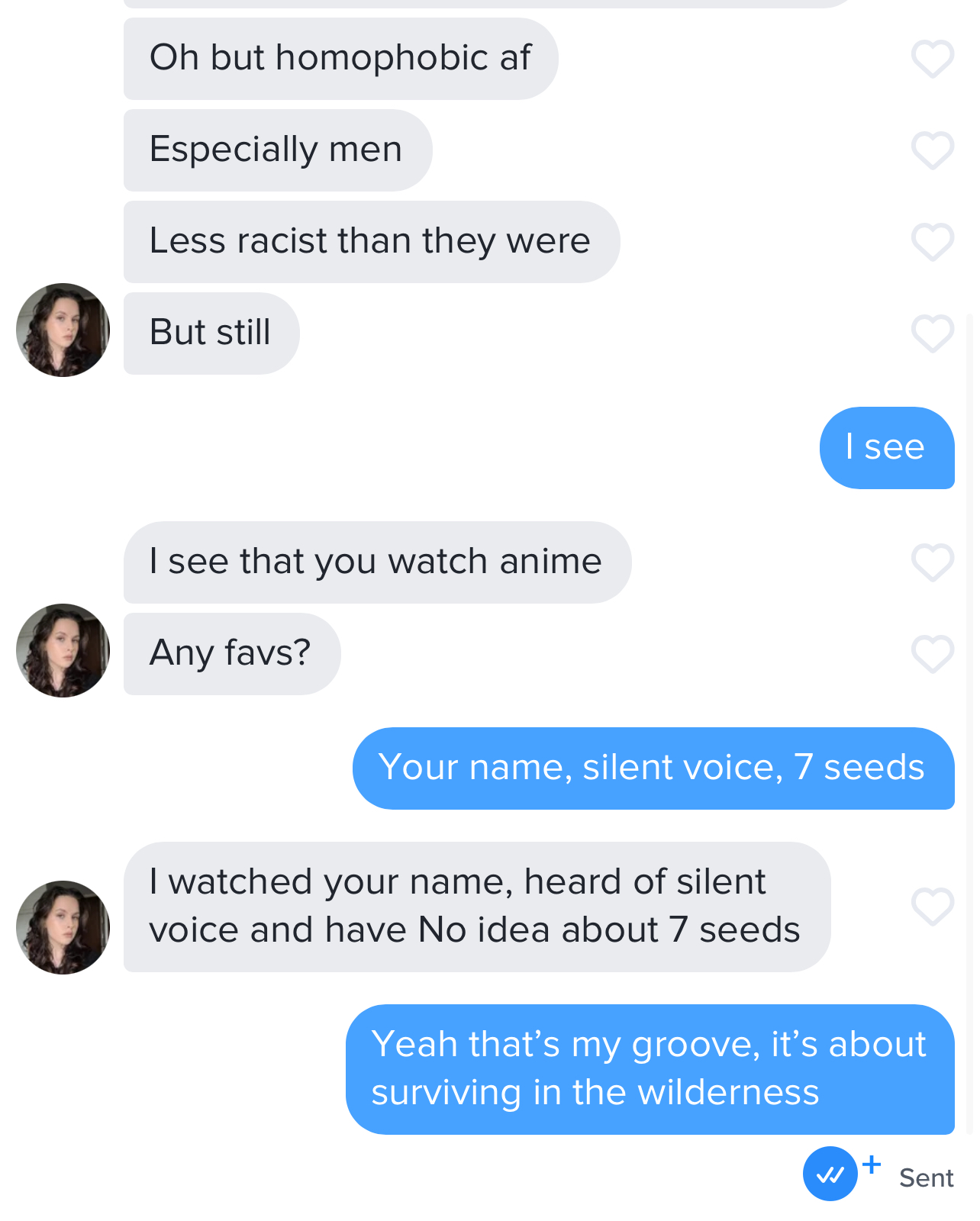Tap the avatar beside 'I watched your name'

(x=63, y=927)
